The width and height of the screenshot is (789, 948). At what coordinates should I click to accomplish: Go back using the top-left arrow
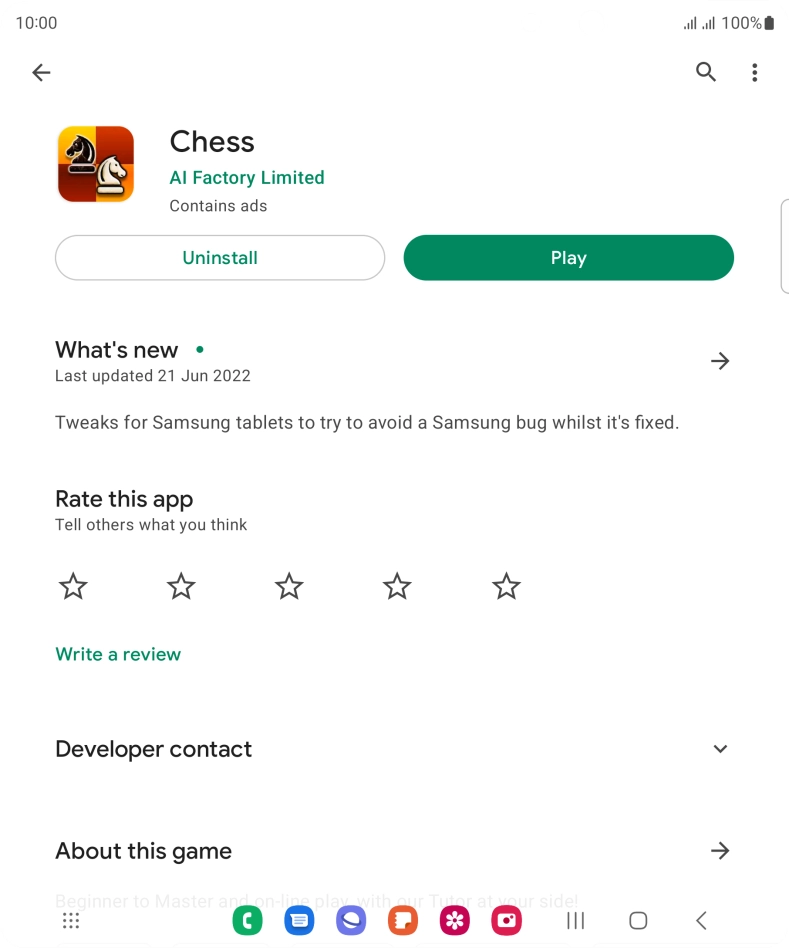pos(41,72)
